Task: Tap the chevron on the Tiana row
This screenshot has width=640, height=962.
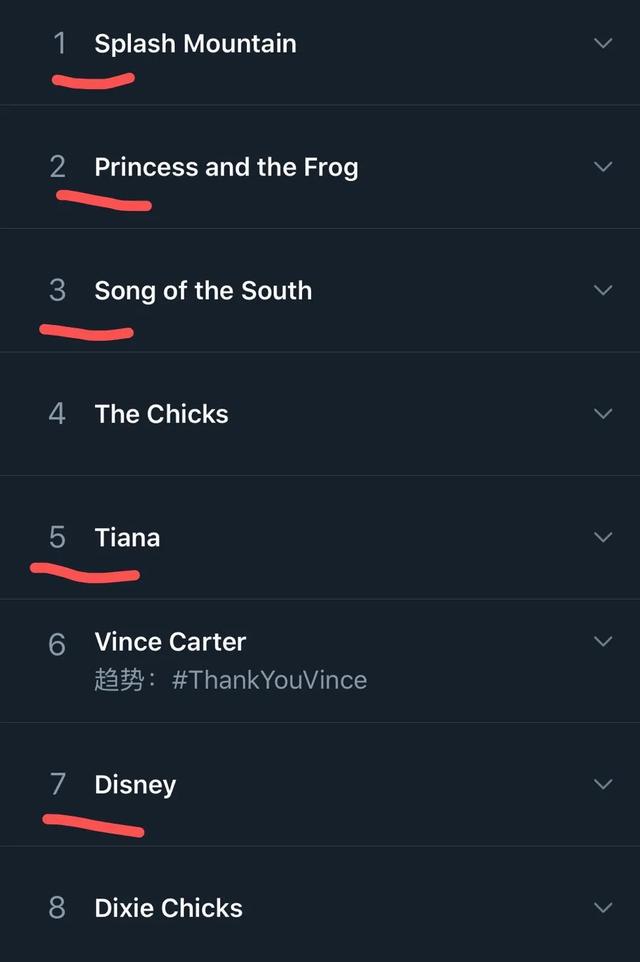Action: pyautogui.click(x=603, y=537)
